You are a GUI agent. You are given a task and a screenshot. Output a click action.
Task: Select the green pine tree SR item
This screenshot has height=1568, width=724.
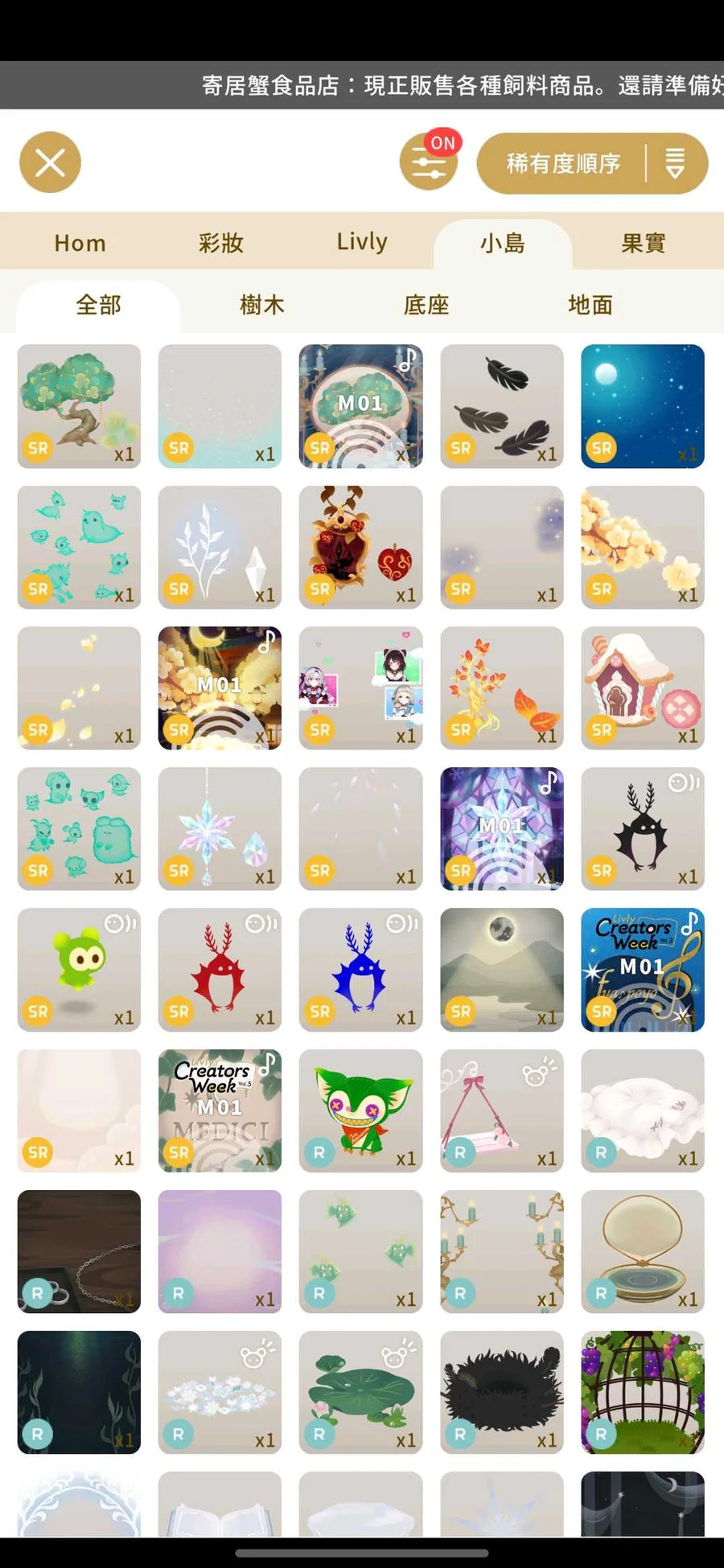tap(79, 406)
